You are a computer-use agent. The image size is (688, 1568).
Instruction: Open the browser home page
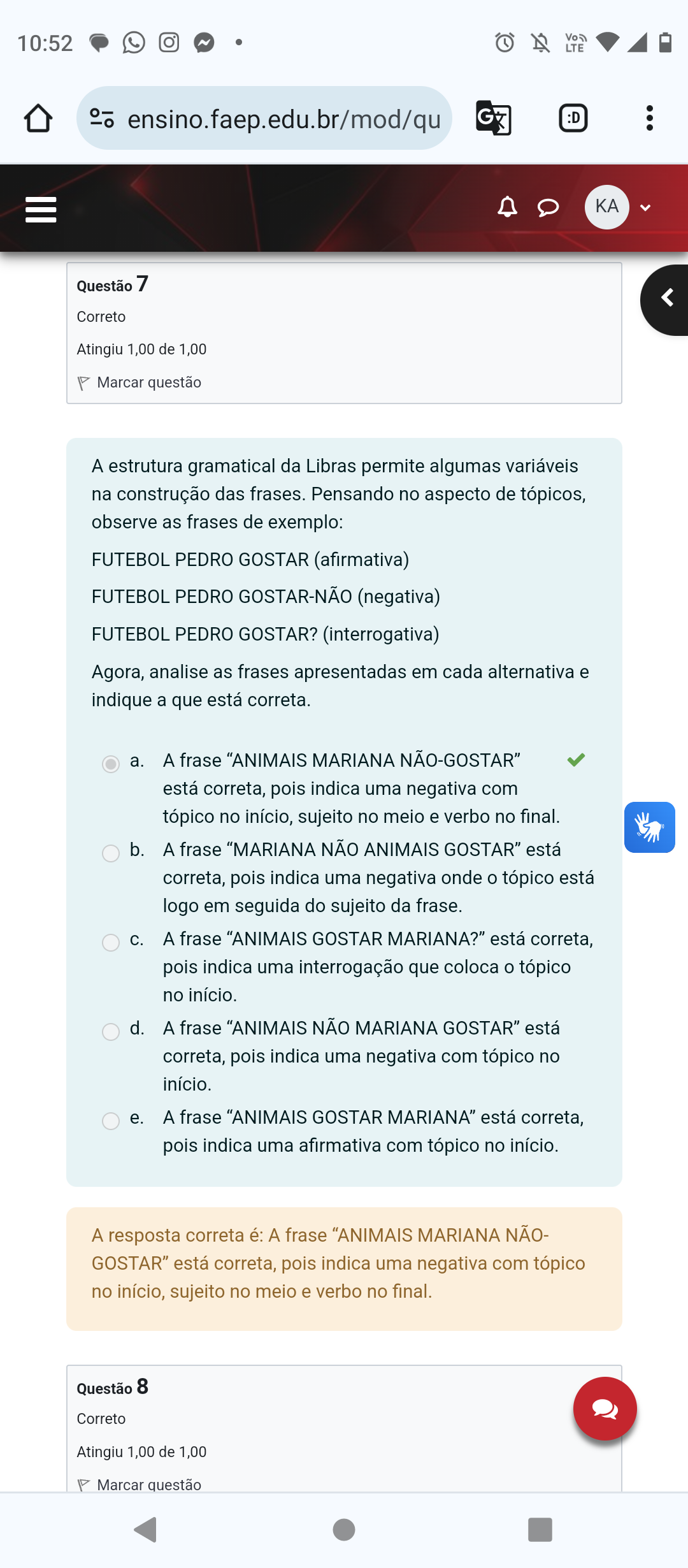38,119
